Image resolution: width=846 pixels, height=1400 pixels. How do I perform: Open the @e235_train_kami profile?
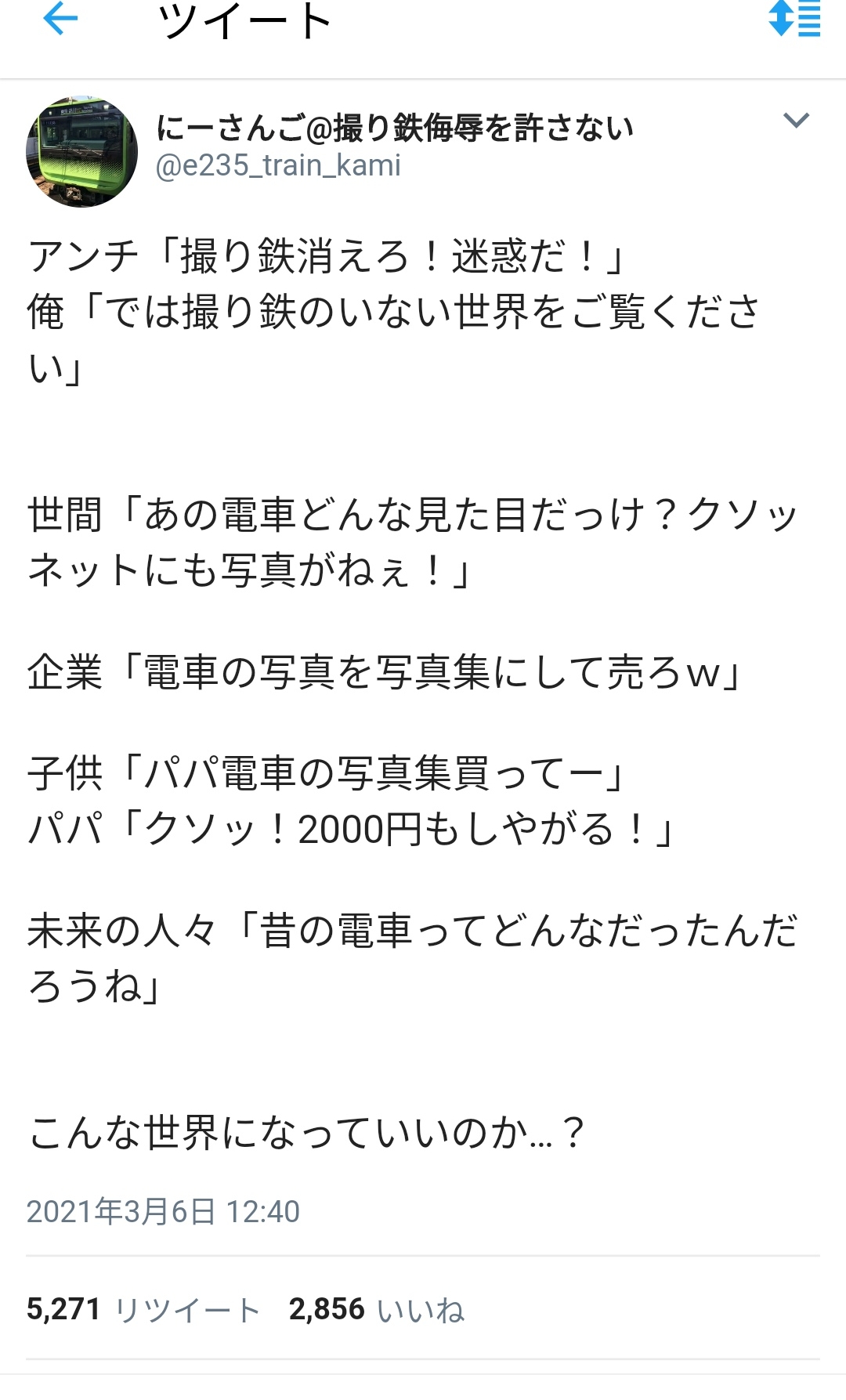click(278, 166)
